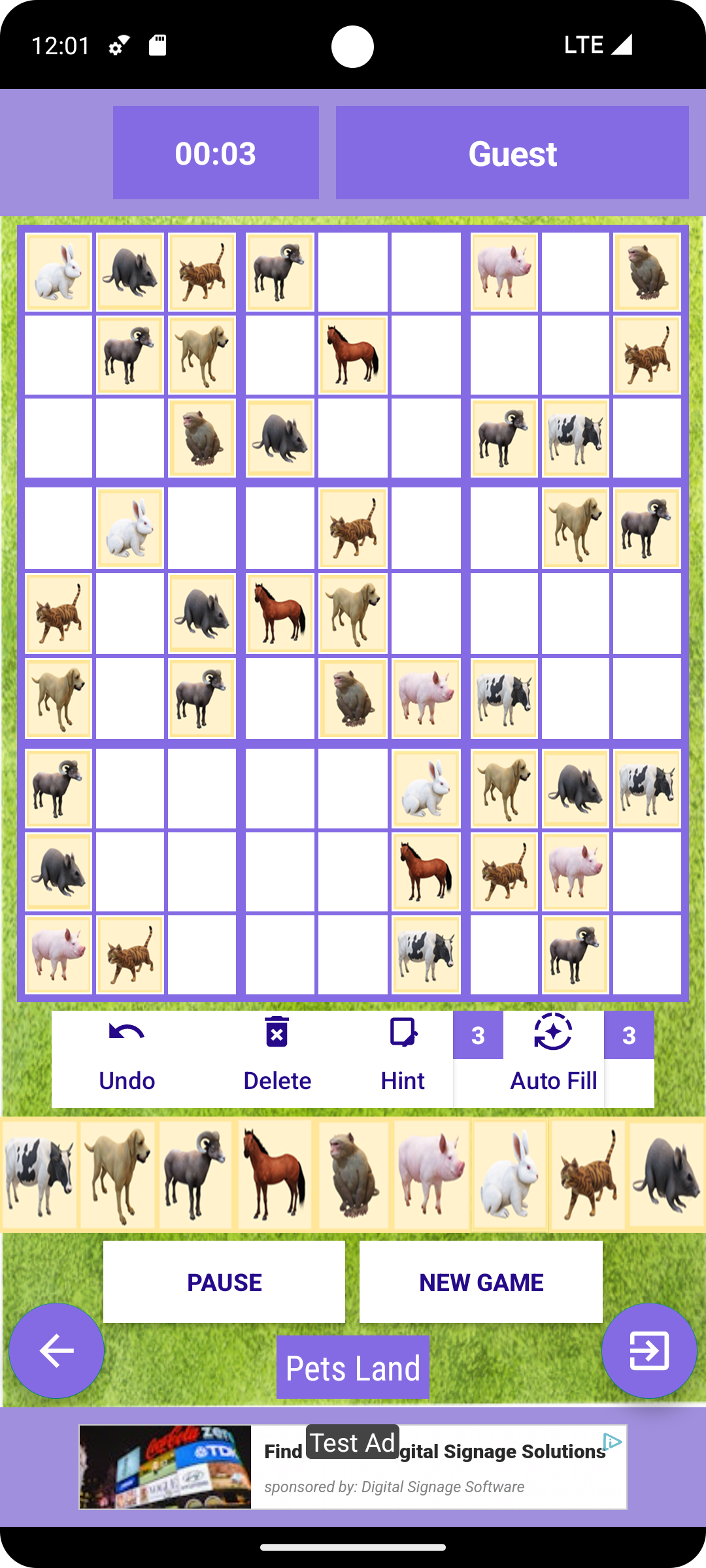The image size is (706, 1568).
Task: Pause the game
Action: click(224, 1282)
